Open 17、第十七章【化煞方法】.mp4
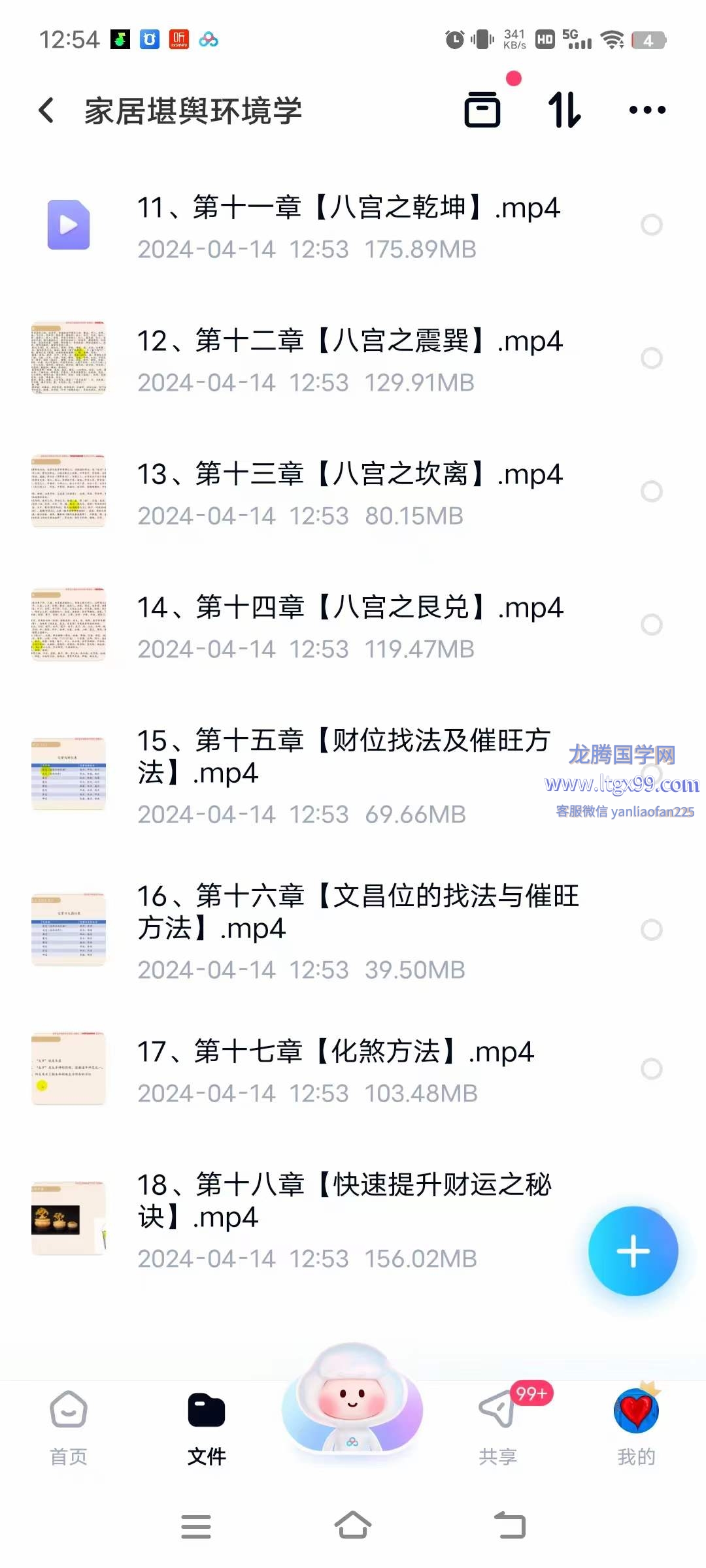Screen dimensions: 706x1568 (x=335, y=1053)
